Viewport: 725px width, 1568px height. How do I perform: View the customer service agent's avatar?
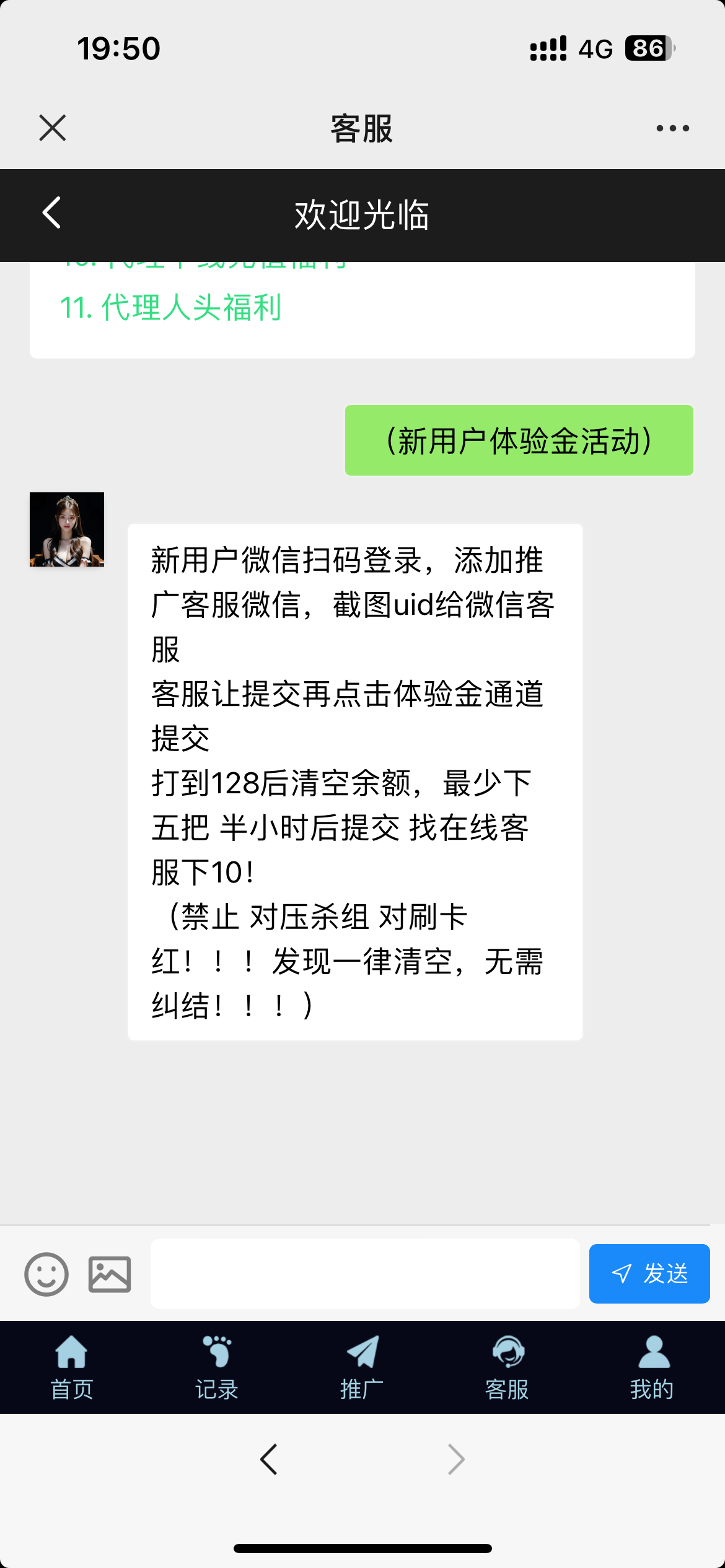(x=67, y=529)
